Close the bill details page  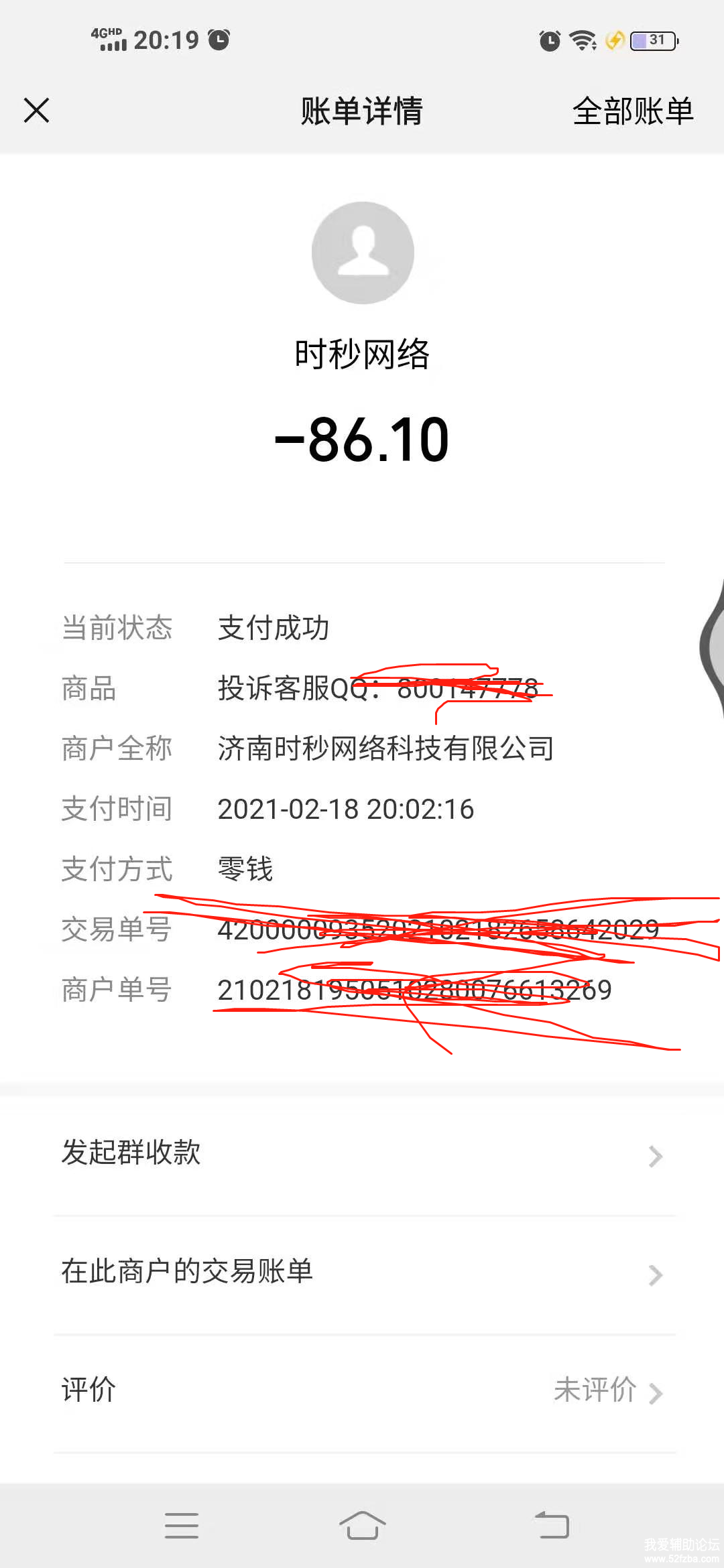(x=37, y=111)
